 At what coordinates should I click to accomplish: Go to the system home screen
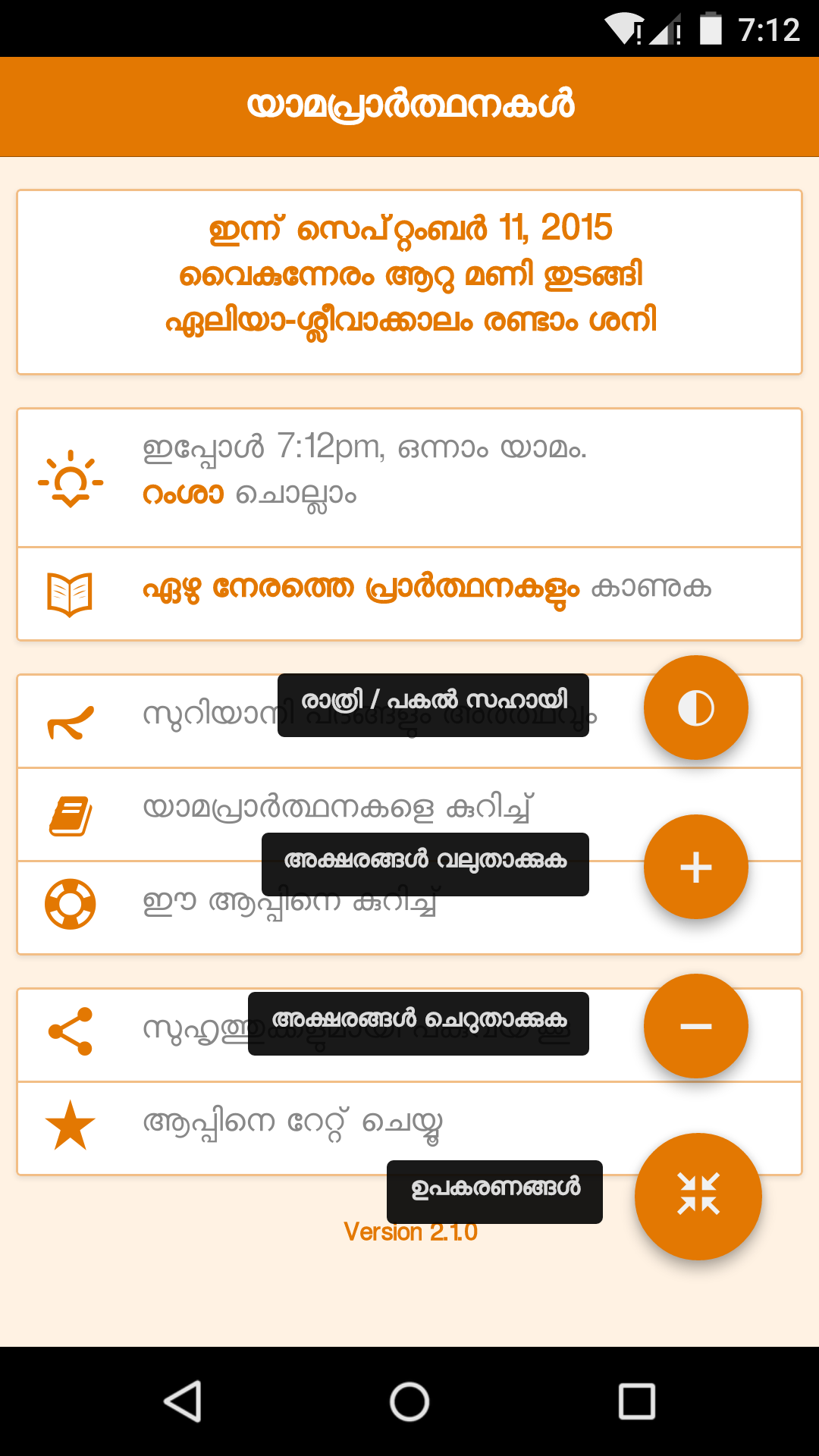click(x=409, y=1401)
